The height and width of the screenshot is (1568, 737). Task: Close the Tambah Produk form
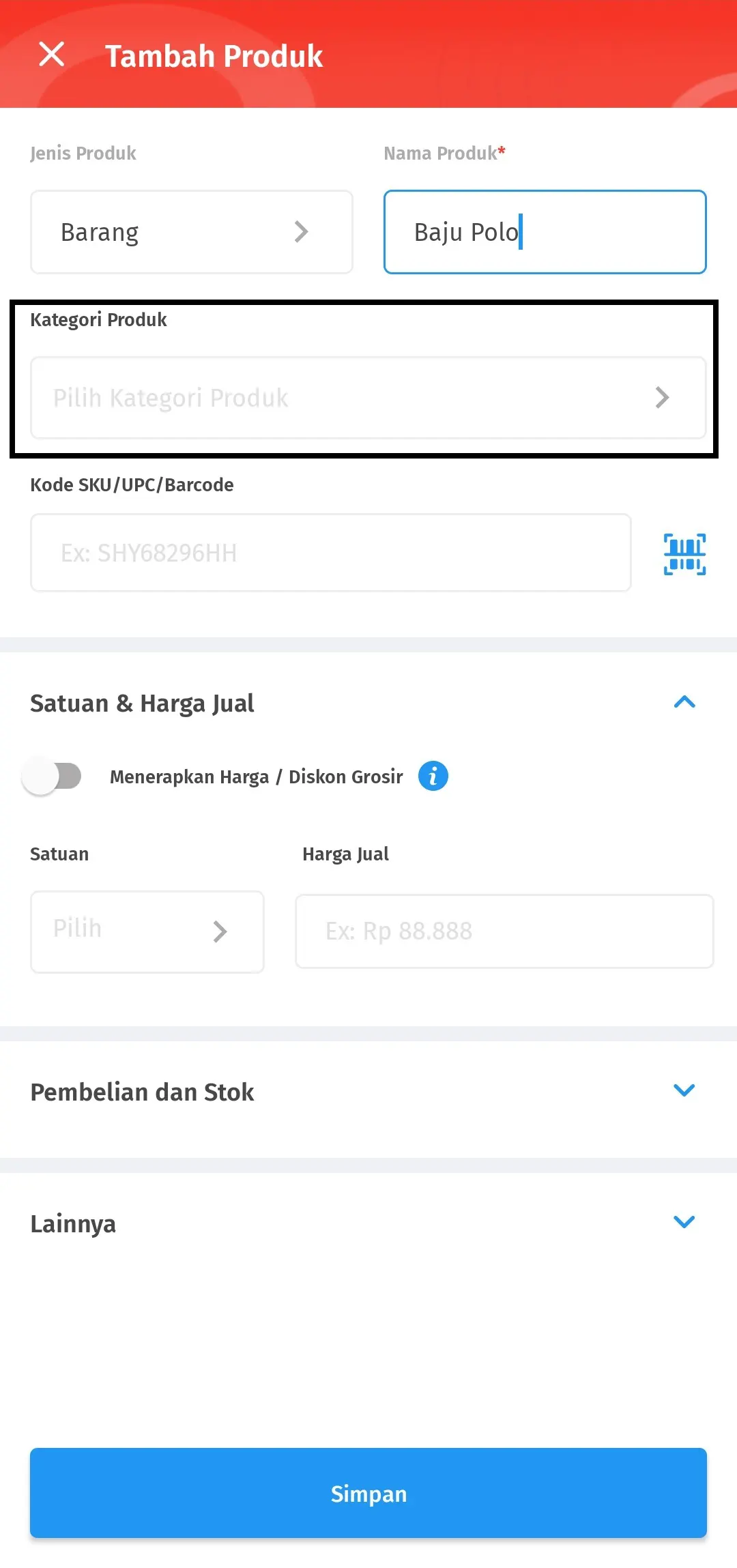(x=51, y=55)
